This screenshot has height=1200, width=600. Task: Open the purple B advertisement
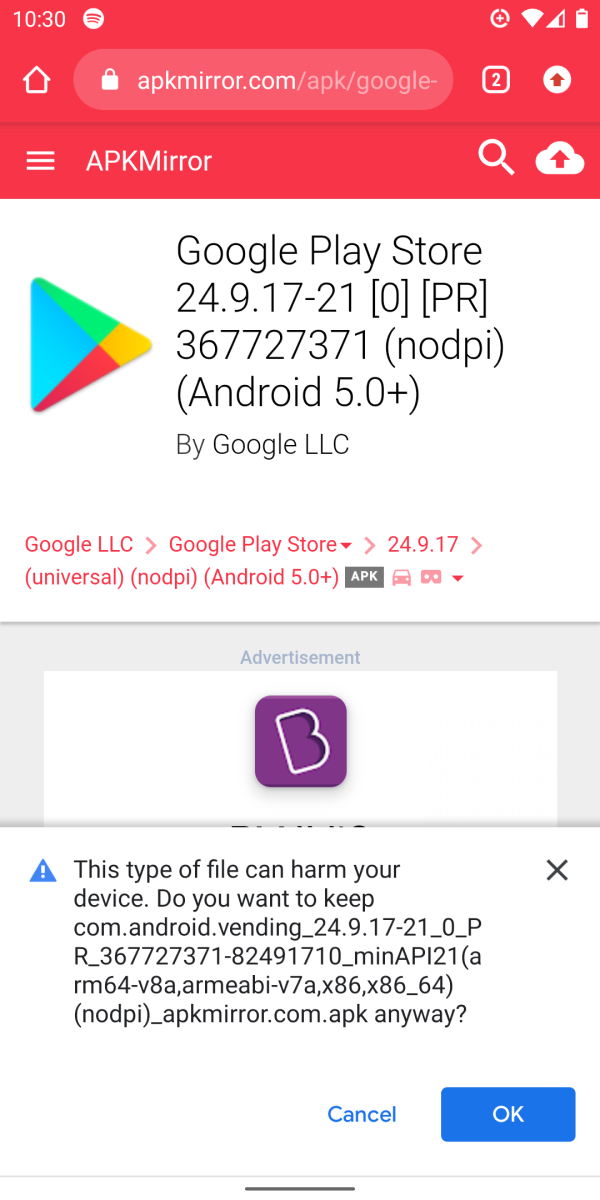pos(300,741)
